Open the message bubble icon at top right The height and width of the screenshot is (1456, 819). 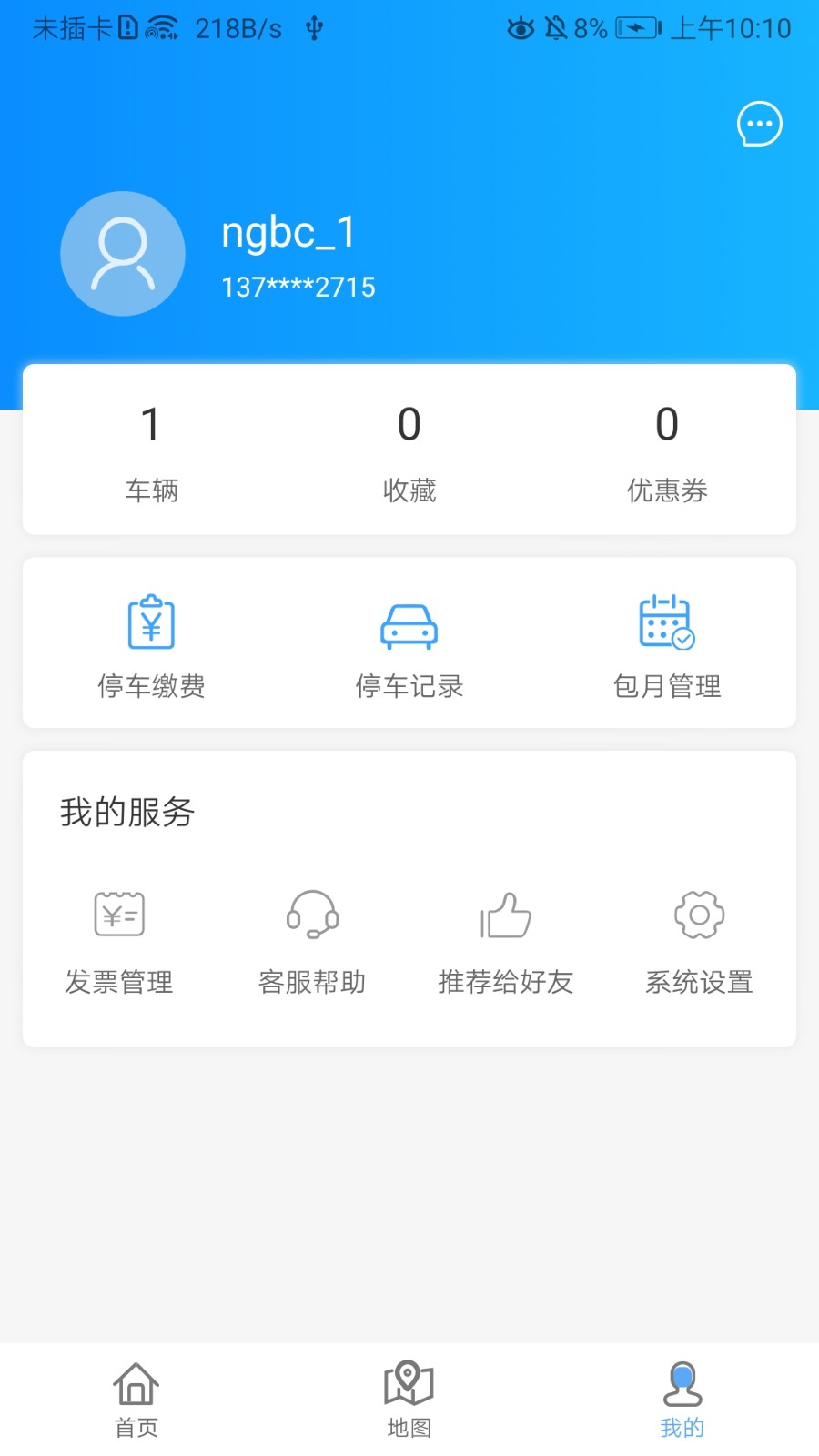(759, 124)
